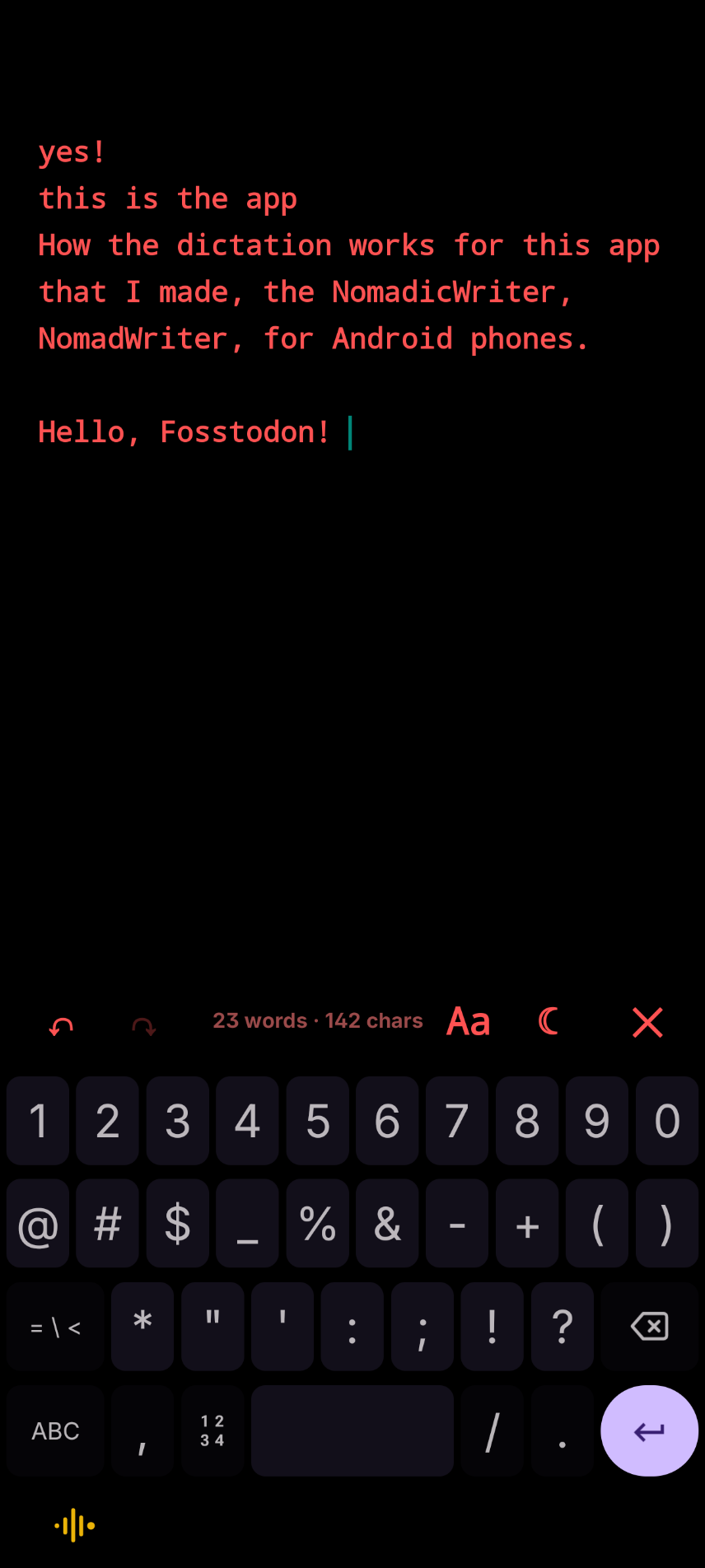Tap the question mark key

click(x=563, y=1326)
